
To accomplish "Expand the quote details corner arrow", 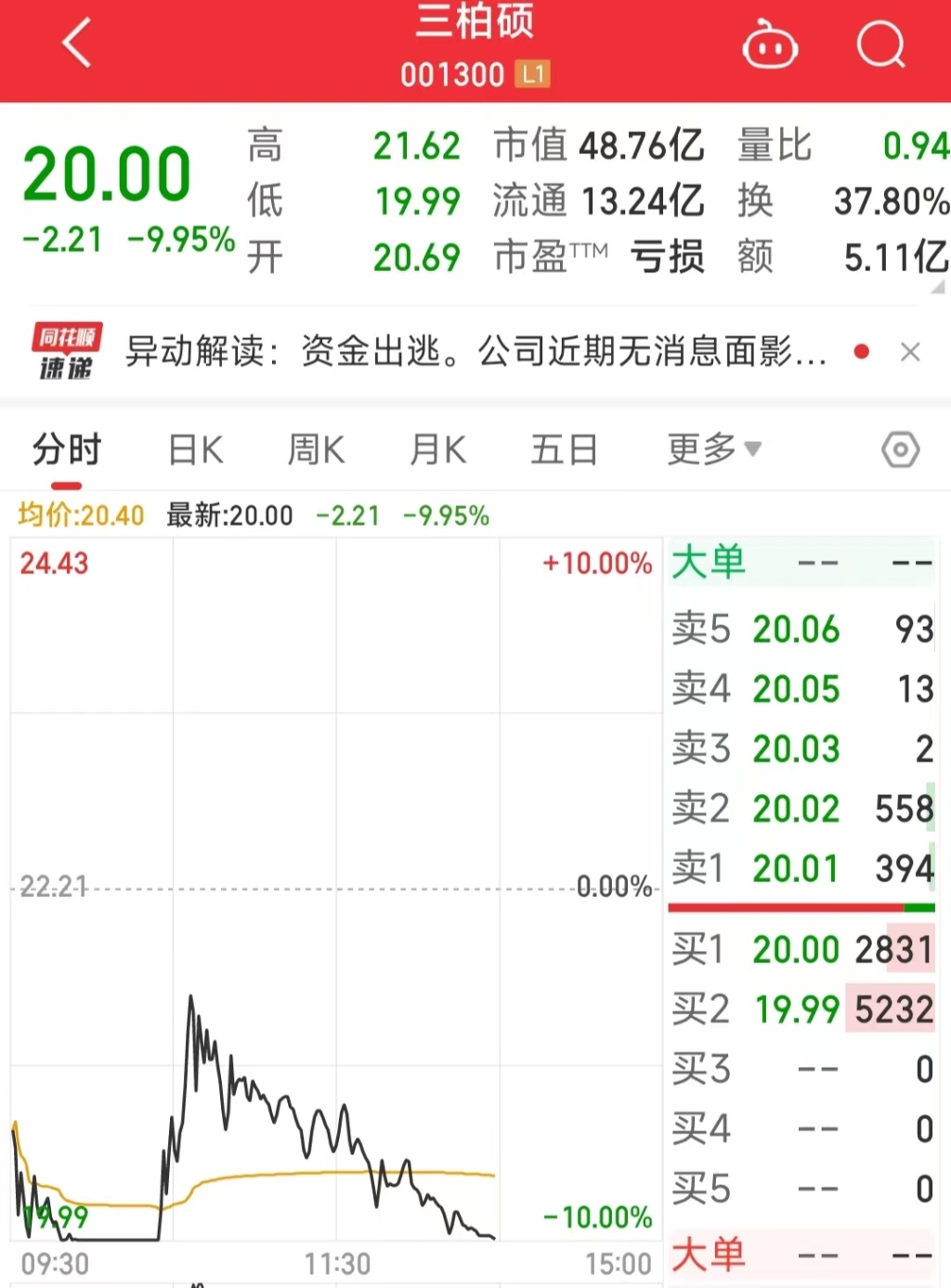I will [938, 288].
